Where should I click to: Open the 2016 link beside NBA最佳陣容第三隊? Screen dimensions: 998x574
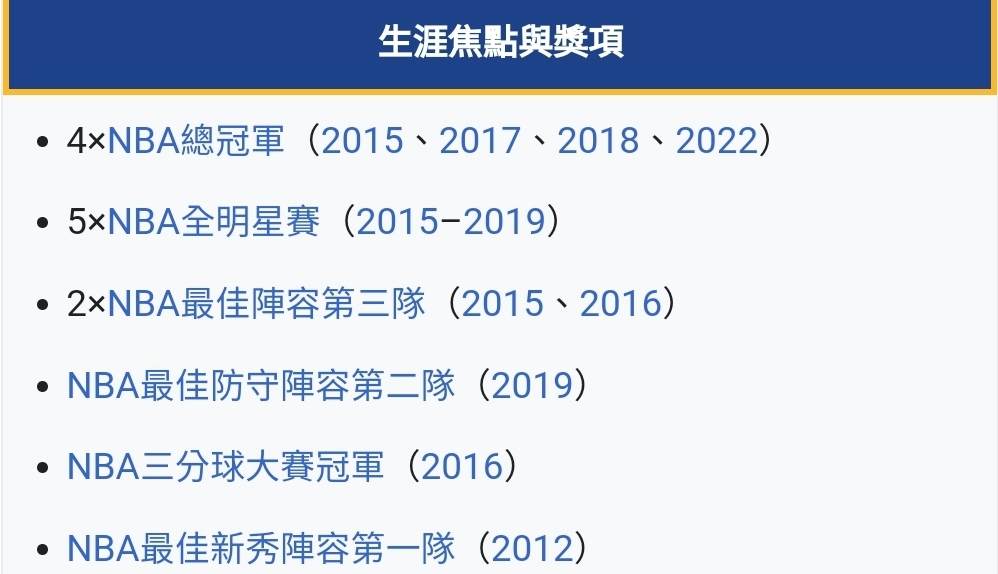pos(621,303)
